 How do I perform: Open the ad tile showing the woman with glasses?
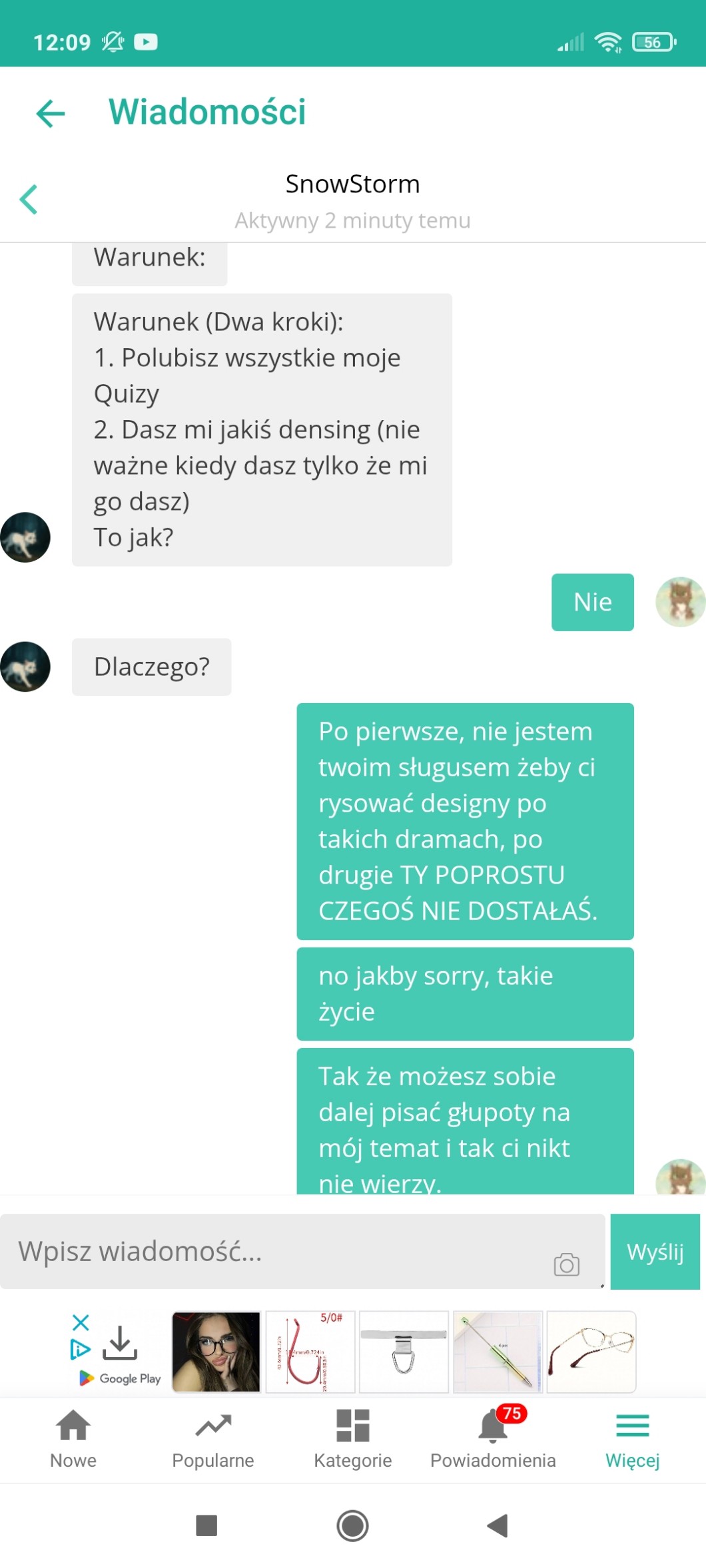(x=216, y=1352)
